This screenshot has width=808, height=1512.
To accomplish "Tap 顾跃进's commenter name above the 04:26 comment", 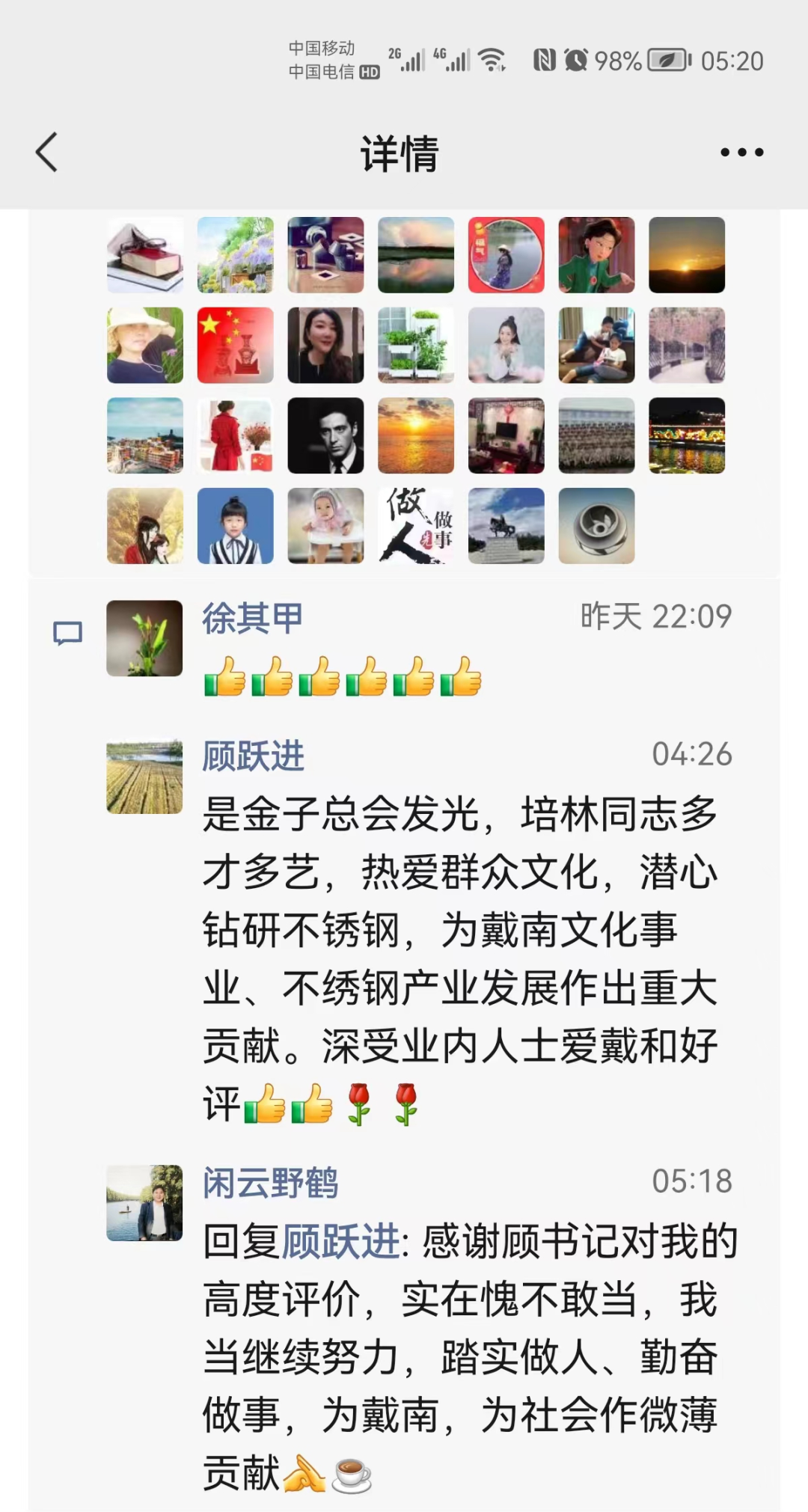I will click(x=253, y=756).
